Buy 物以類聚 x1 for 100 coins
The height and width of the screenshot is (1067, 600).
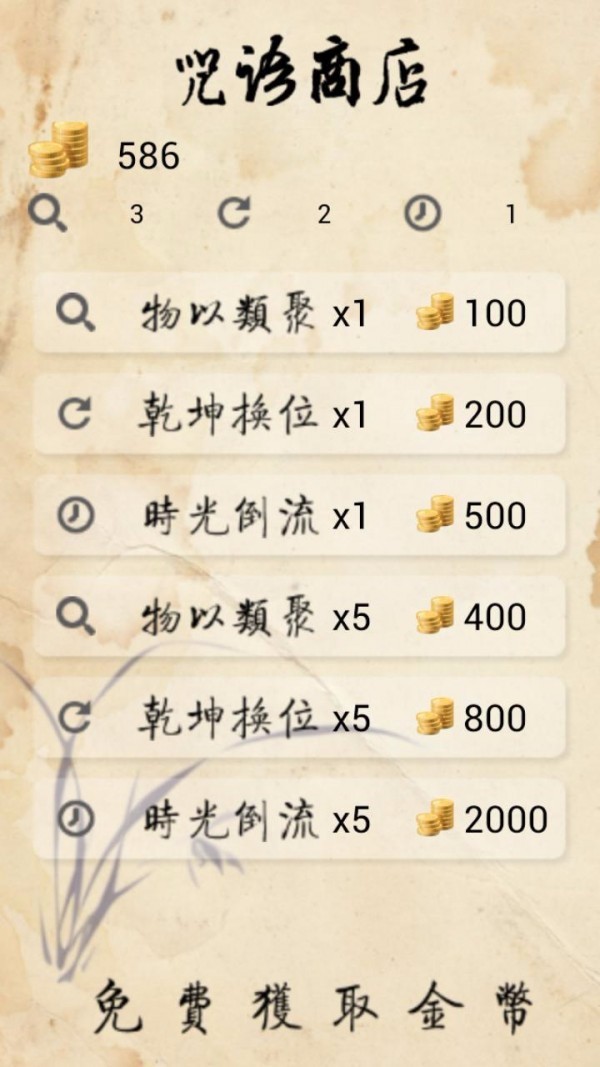point(300,314)
